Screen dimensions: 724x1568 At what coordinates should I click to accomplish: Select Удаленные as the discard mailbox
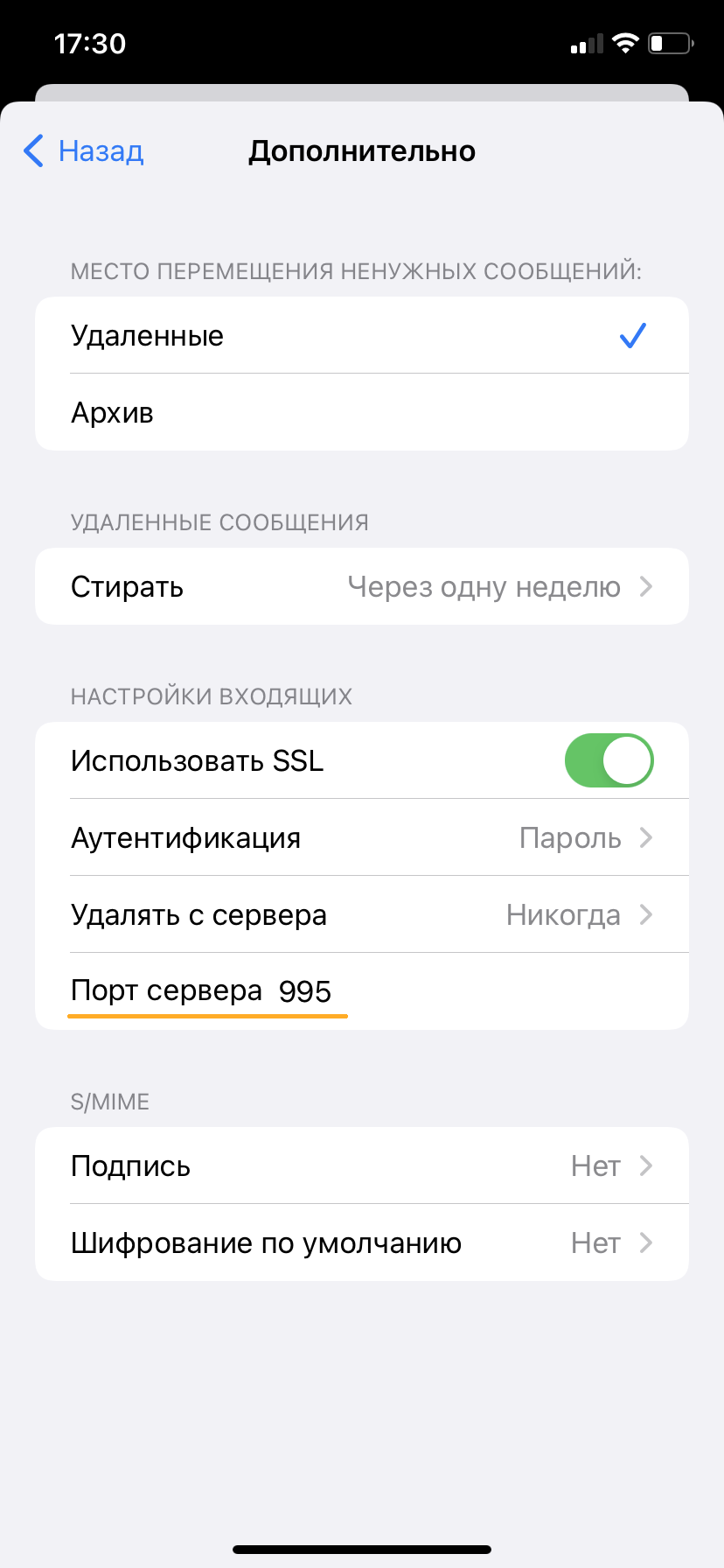362,335
